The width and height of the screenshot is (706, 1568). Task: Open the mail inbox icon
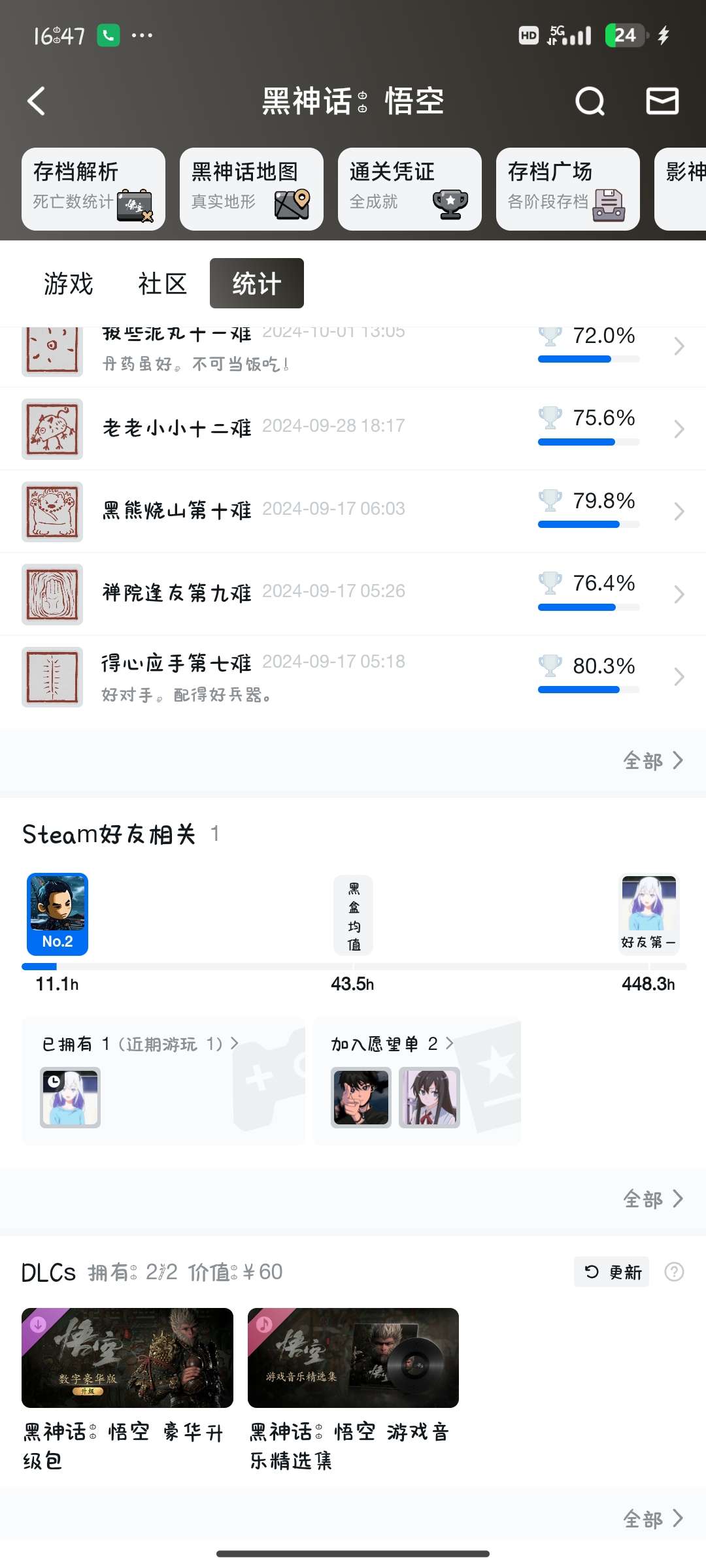tap(662, 101)
